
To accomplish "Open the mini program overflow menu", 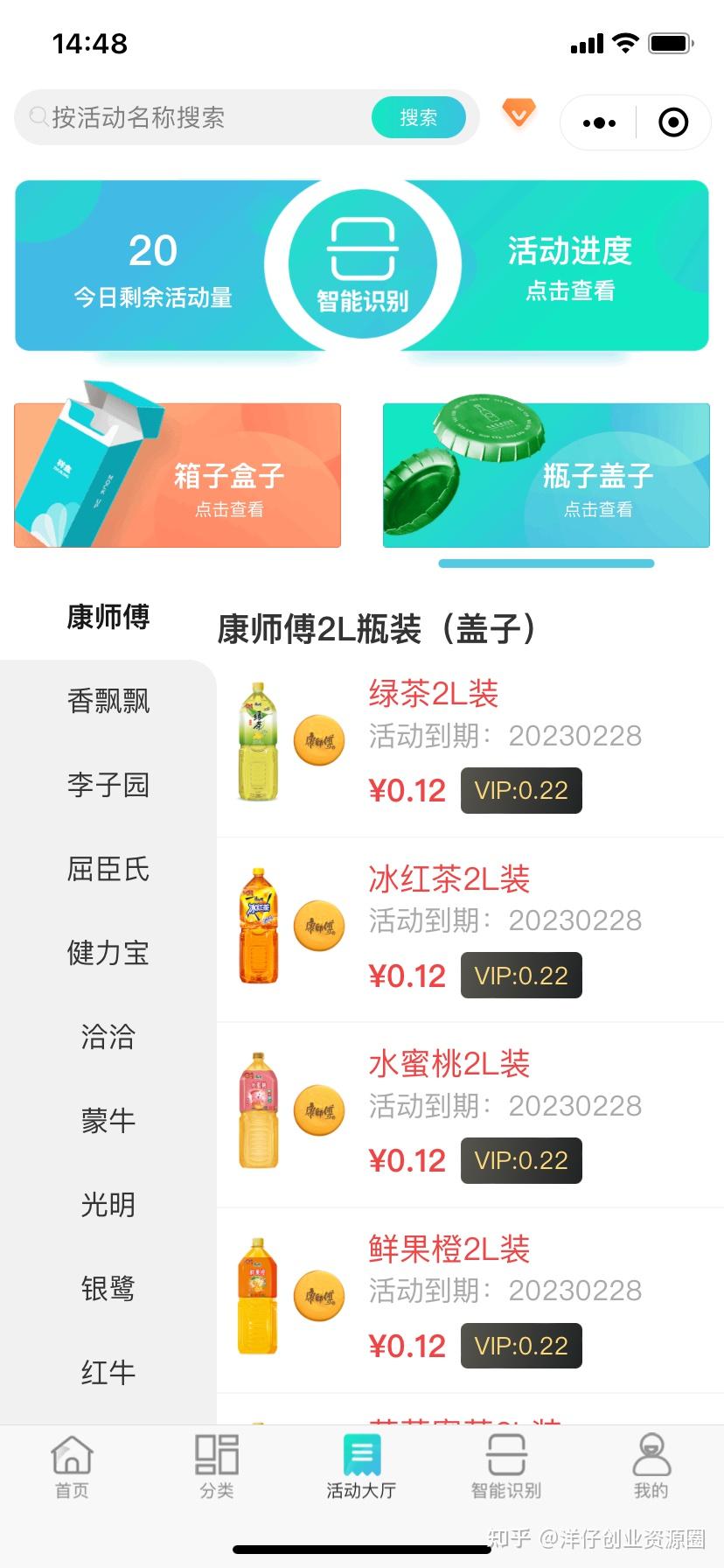I will tap(599, 122).
